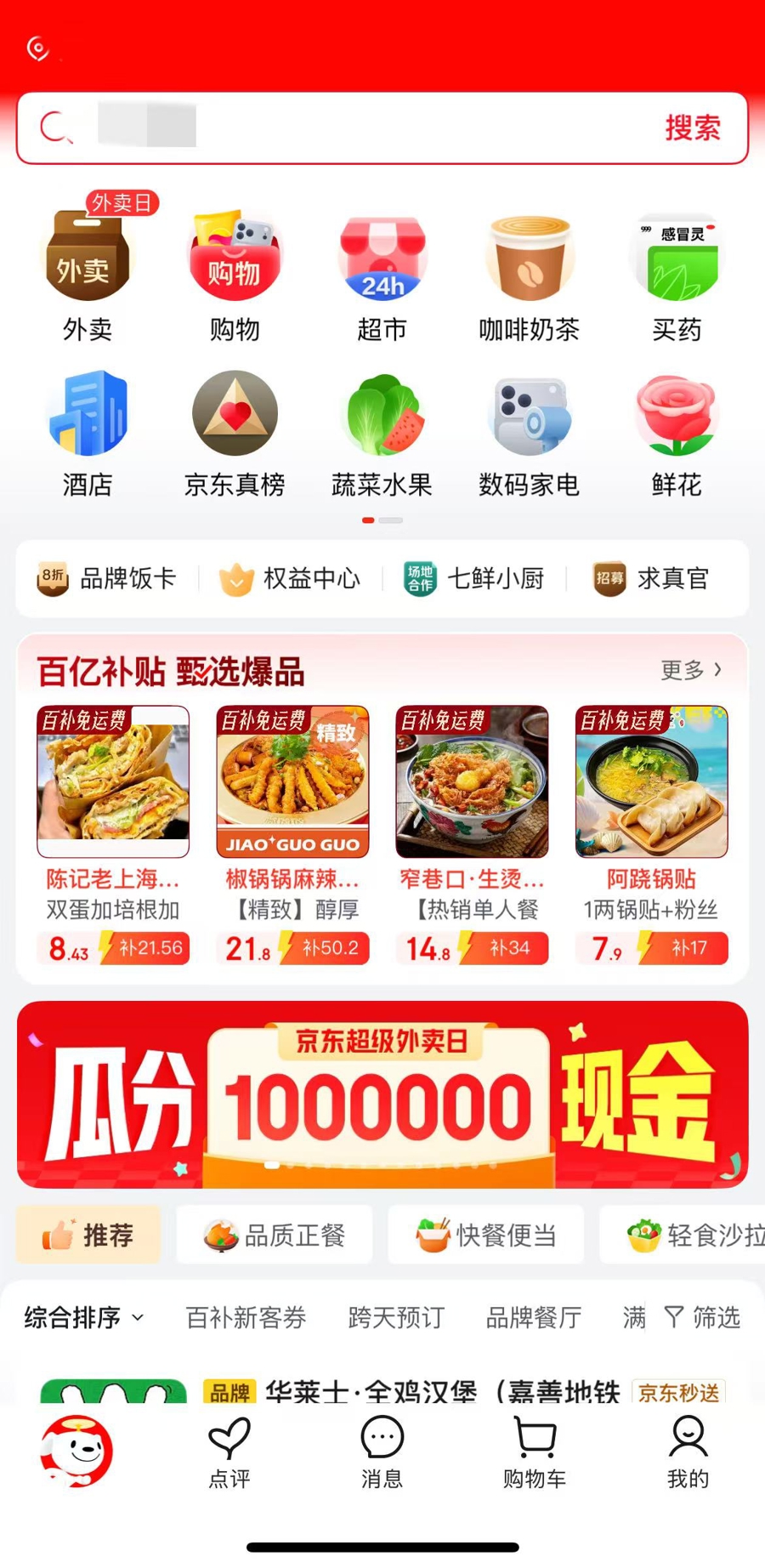
Task: Switch to the 快餐便当 tab
Action: (486, 1235)
